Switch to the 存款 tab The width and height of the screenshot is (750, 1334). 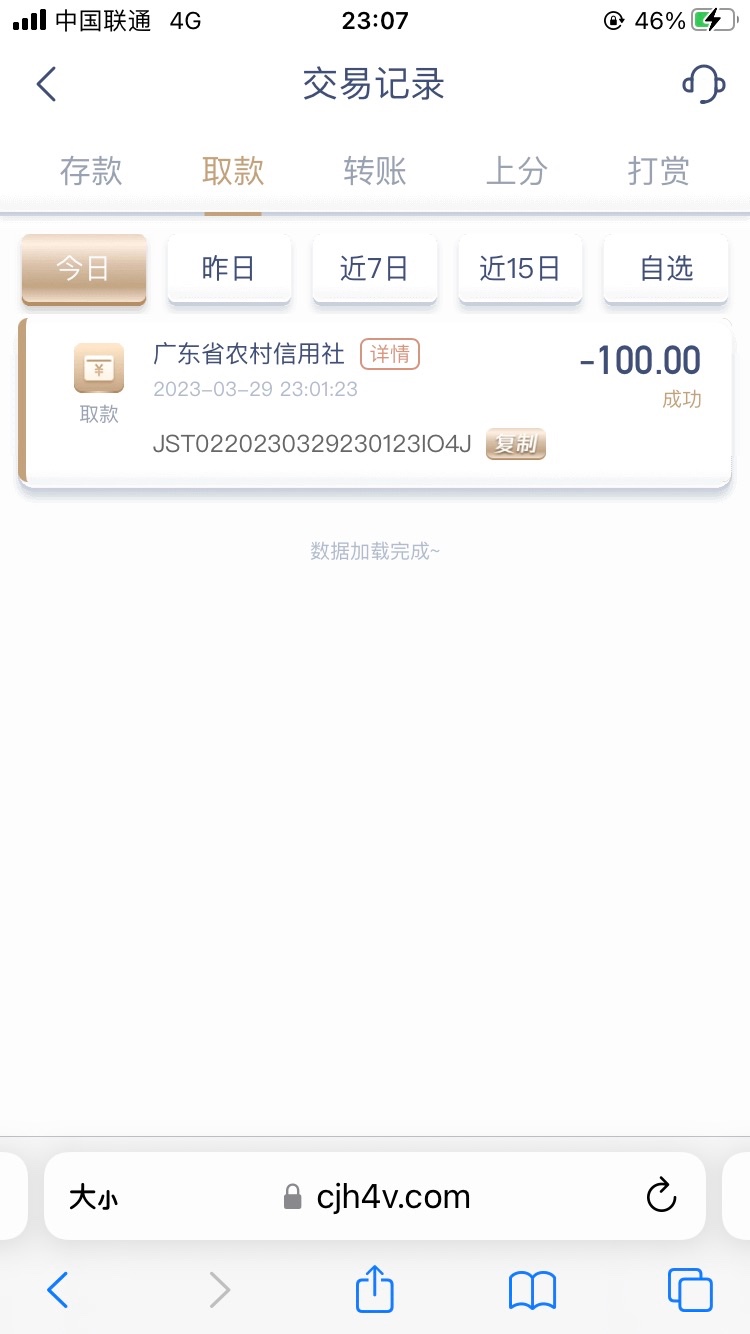[90, 171]
